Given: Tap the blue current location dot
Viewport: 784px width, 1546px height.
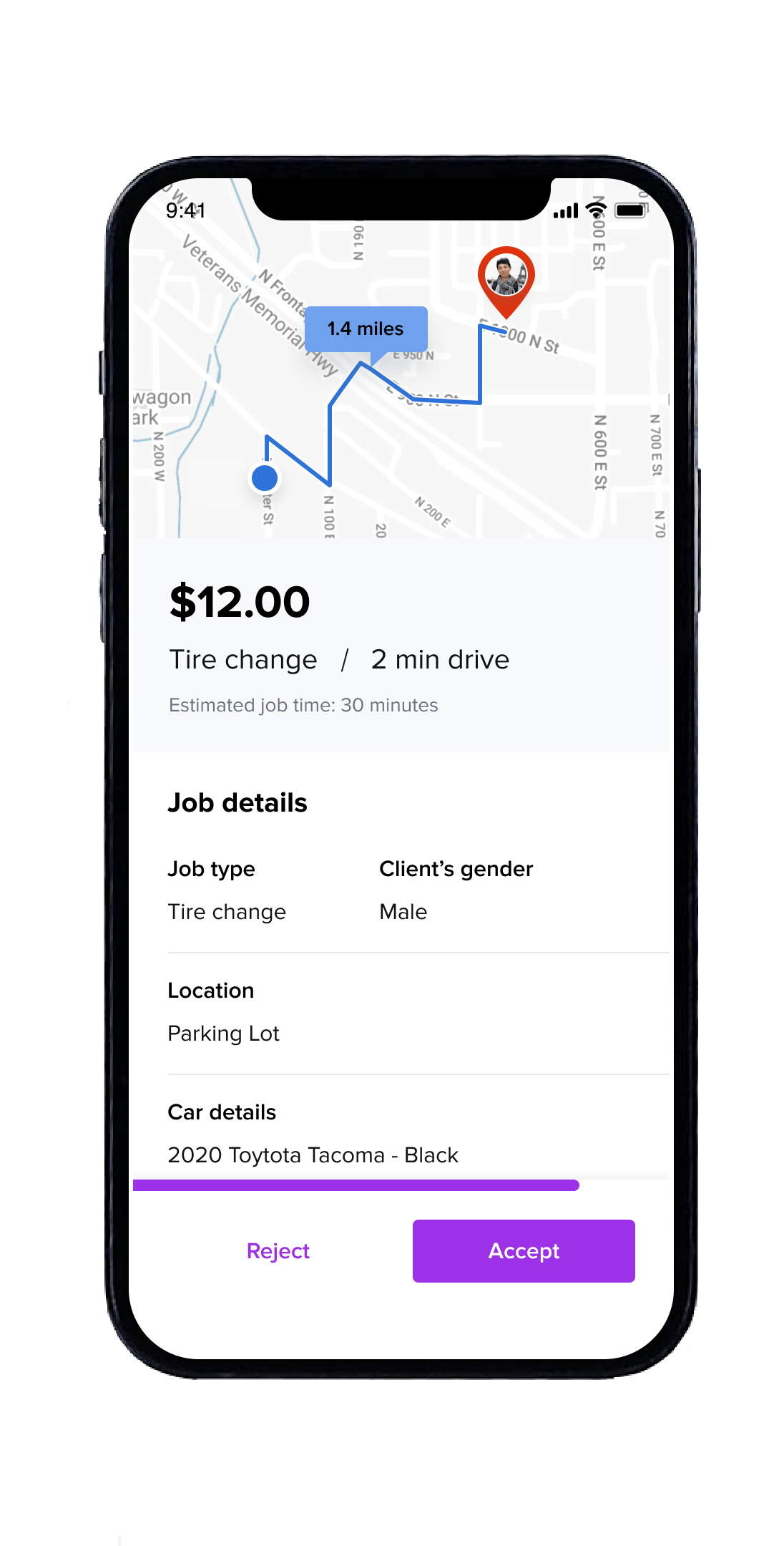Looking at the screenshot, I should [x=265, y=477].
